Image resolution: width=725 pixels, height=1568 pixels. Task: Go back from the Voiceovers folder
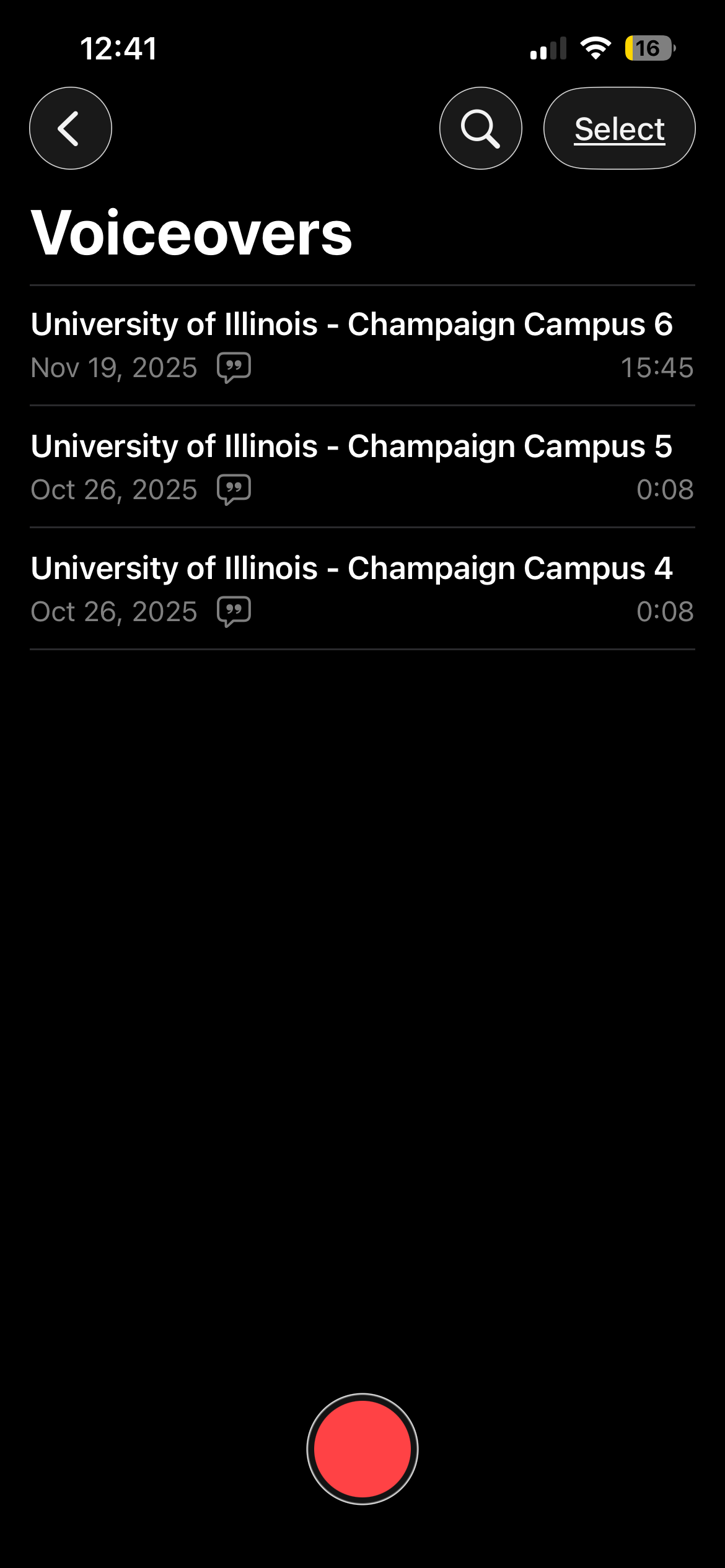click(x=71, y=128)
